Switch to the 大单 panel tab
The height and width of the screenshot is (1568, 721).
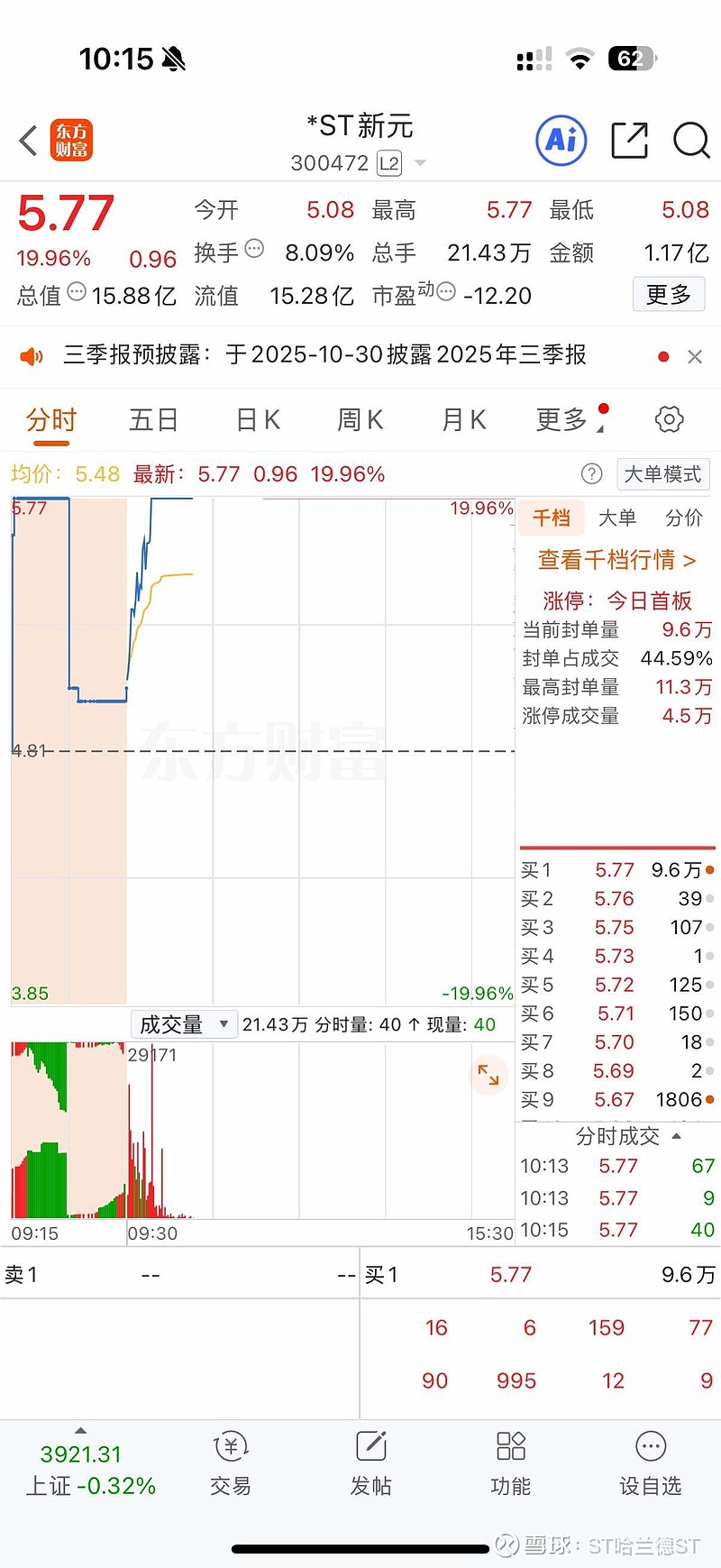tap(617, 518)
